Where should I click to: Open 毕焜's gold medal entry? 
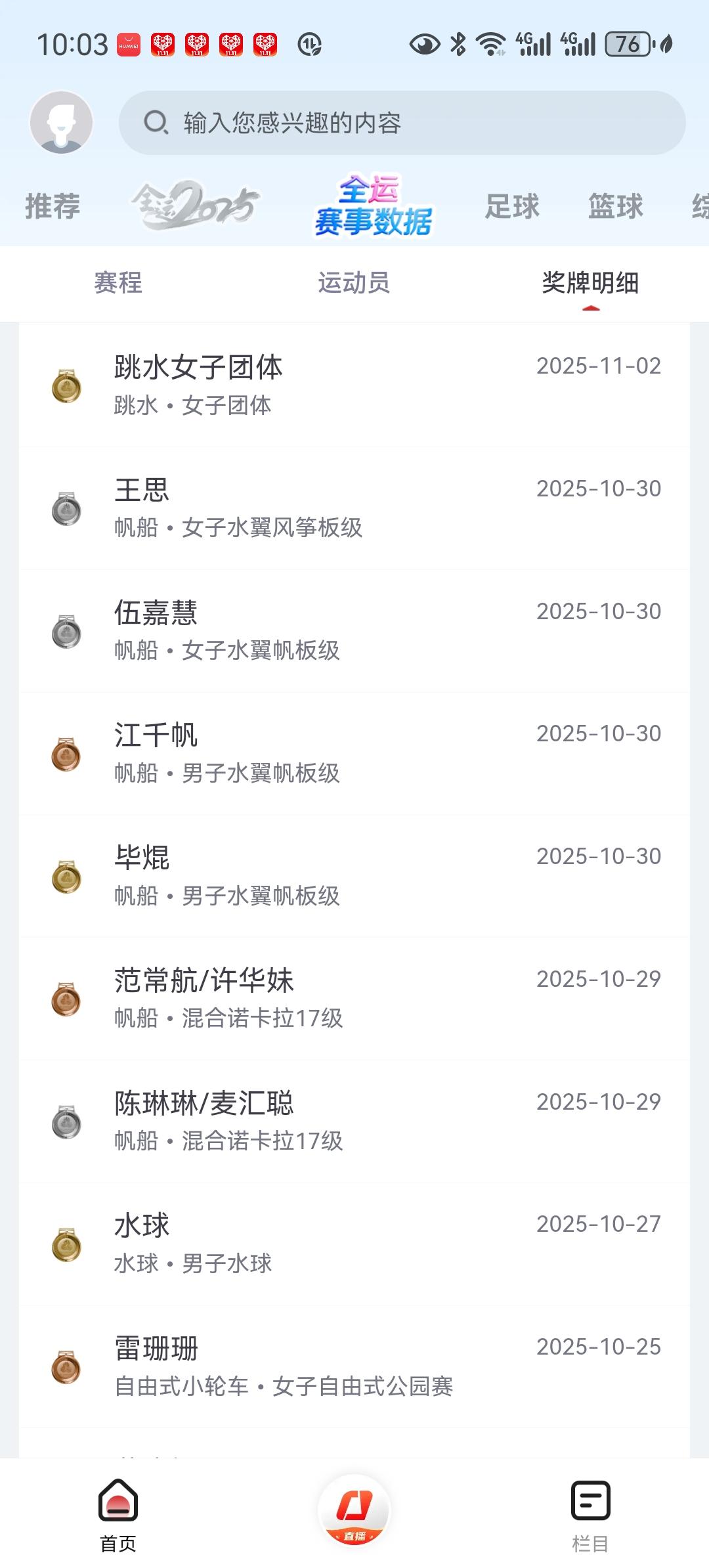coord(354,876)
